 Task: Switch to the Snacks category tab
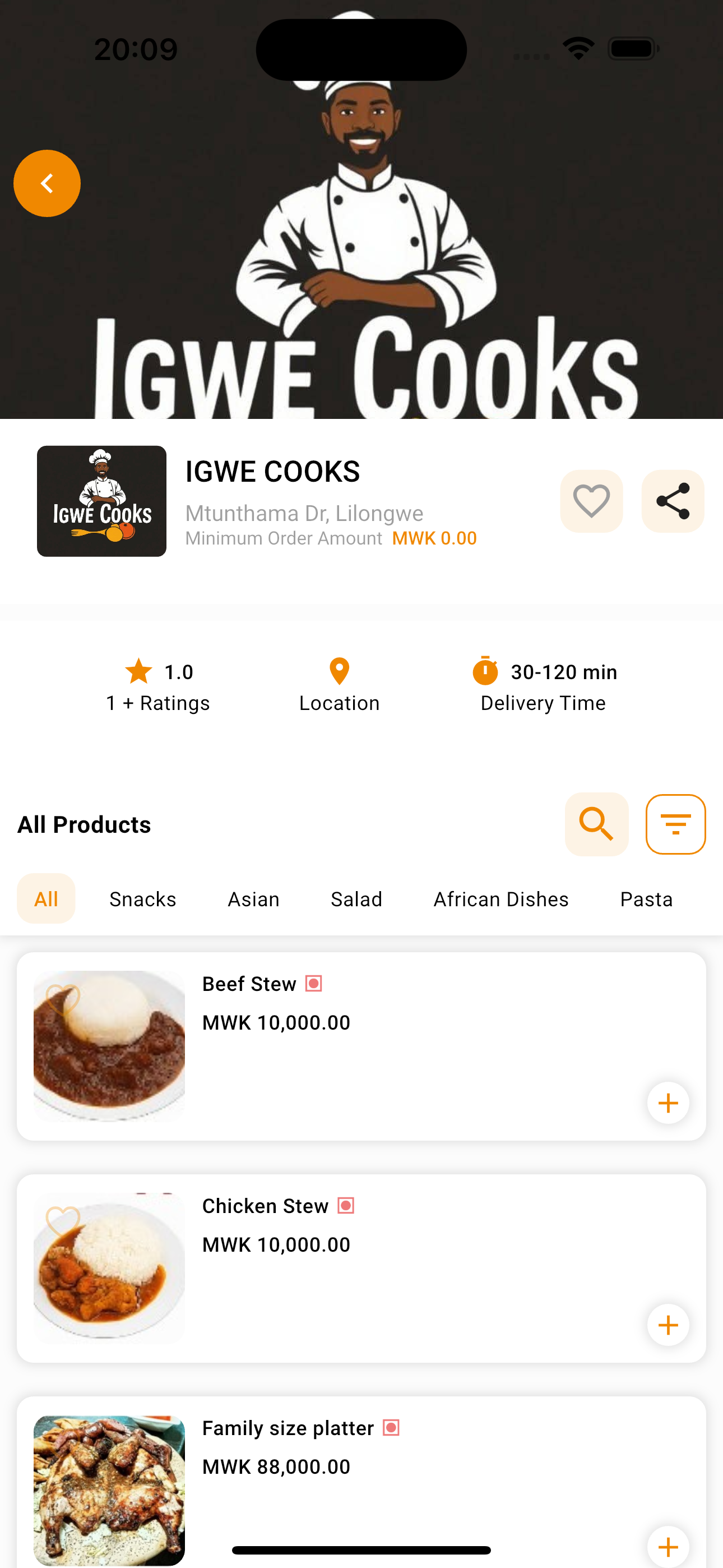[142, 898]
